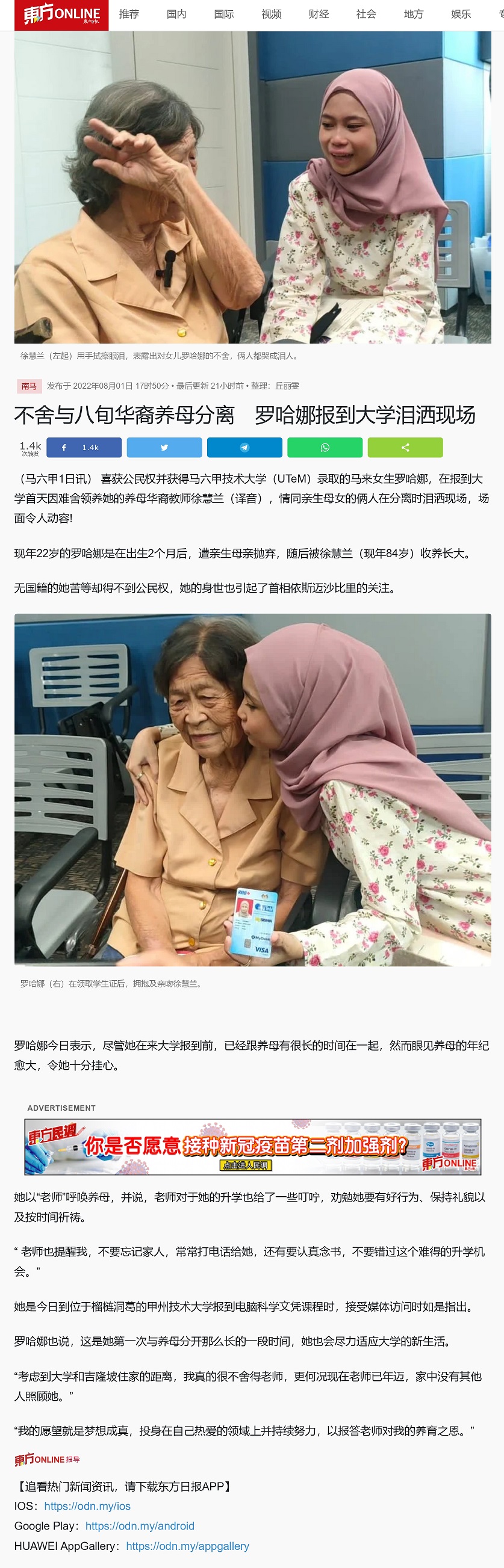Switch to the 国际 tab
The width and height of the screenshot is (504, 1568).
tap(223, 14)
